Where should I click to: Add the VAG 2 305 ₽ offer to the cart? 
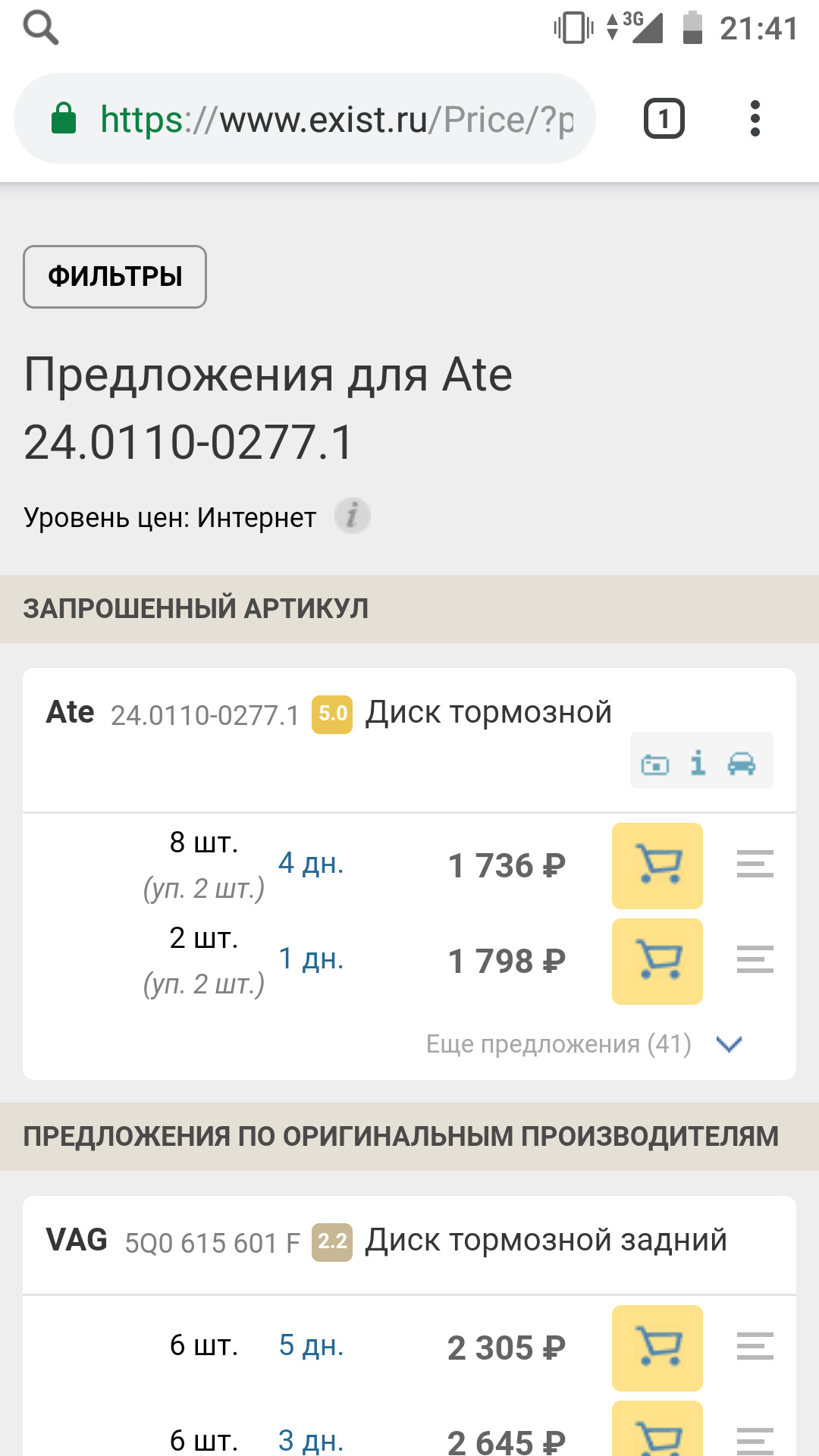point(657,1348)
